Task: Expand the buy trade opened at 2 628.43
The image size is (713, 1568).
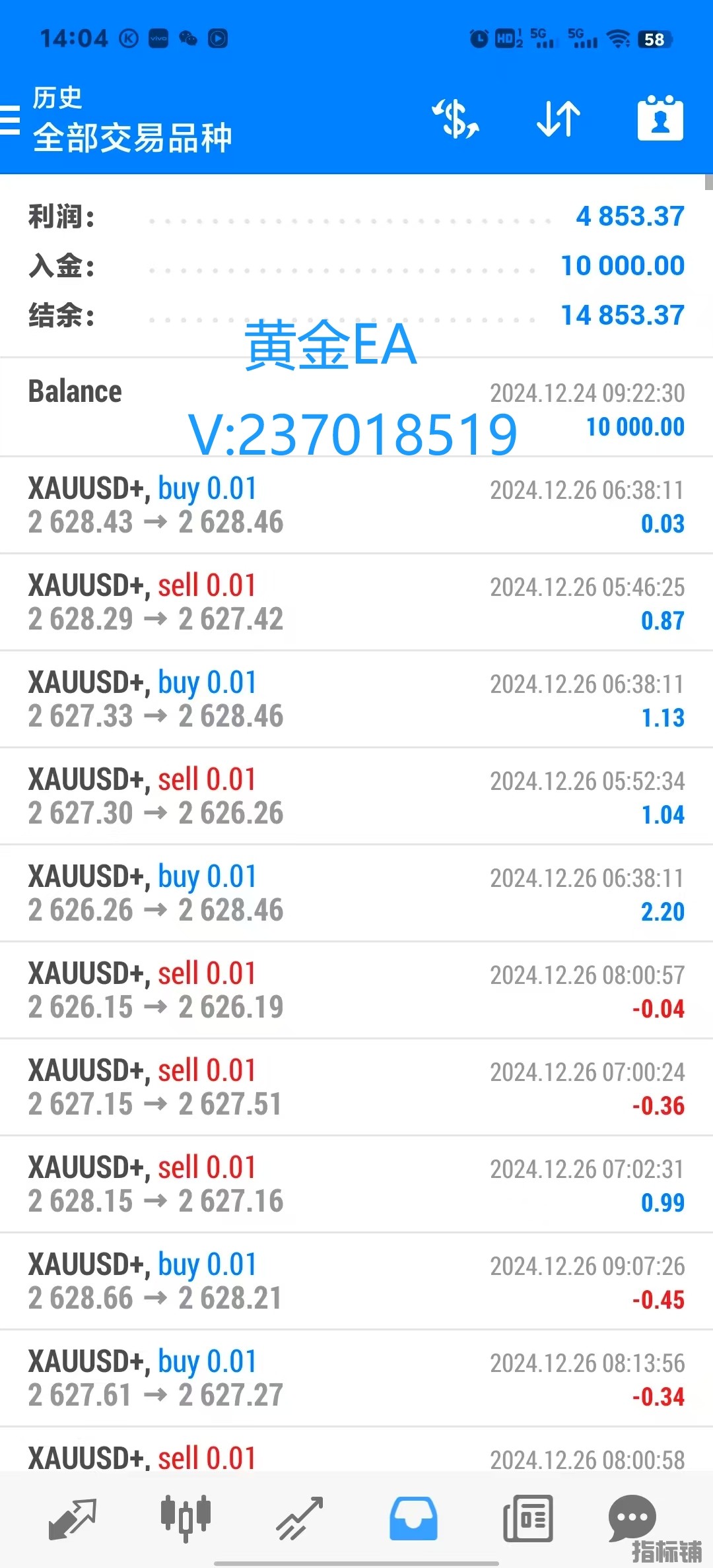Action: pyautogui.click(x=356, y=506)
